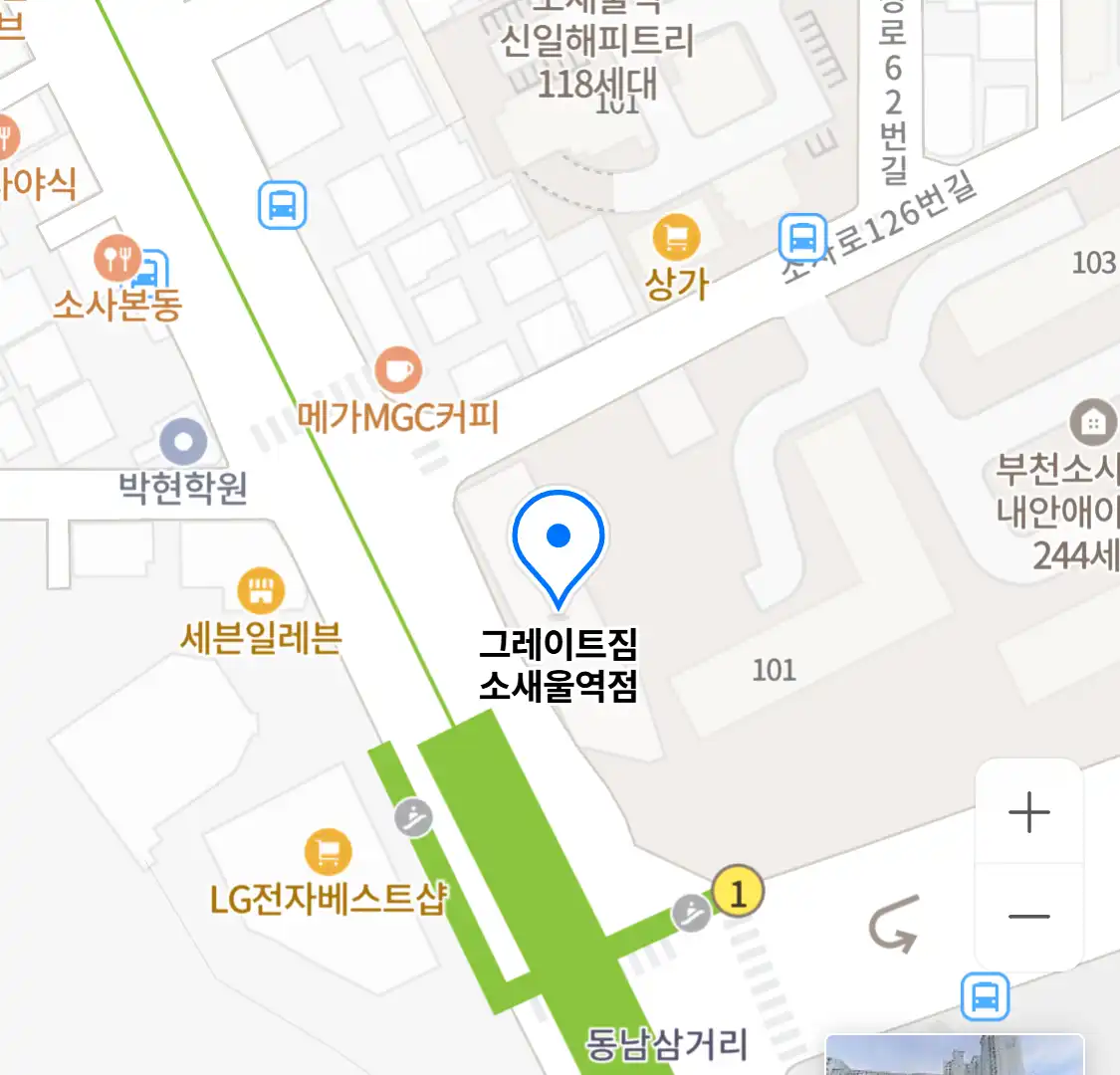Select the 세븐일레븐 store marker

pos(261,590)
